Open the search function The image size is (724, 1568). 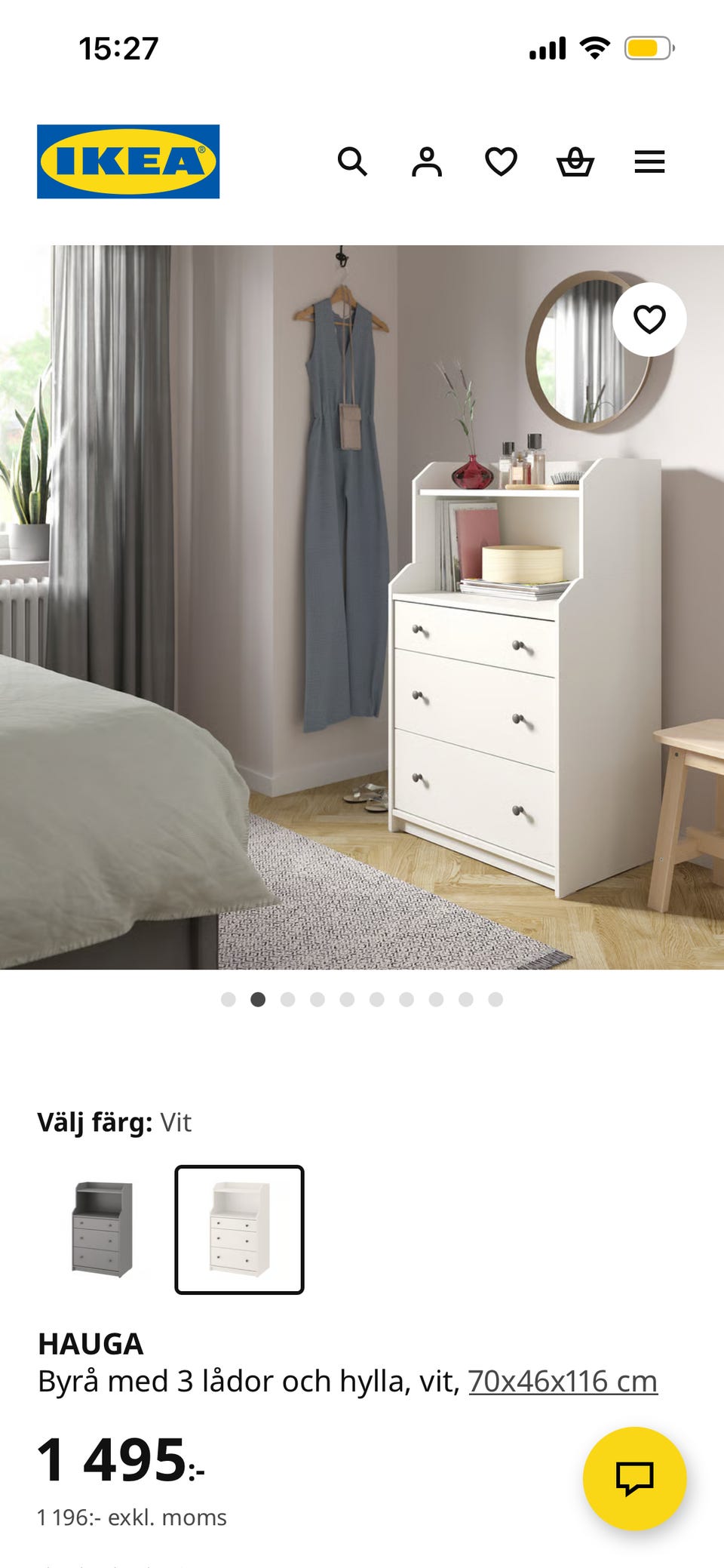[354, 160]
